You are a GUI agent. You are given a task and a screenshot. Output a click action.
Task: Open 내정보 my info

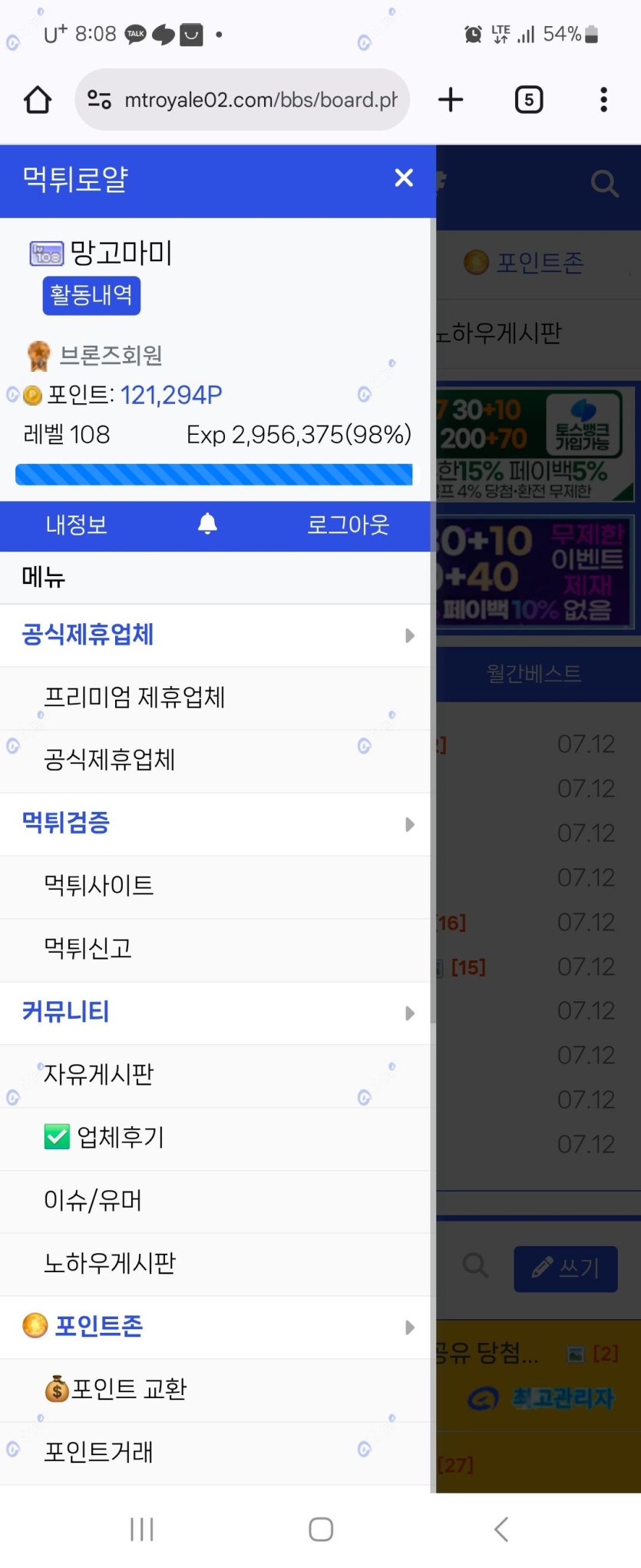(76, 525)
